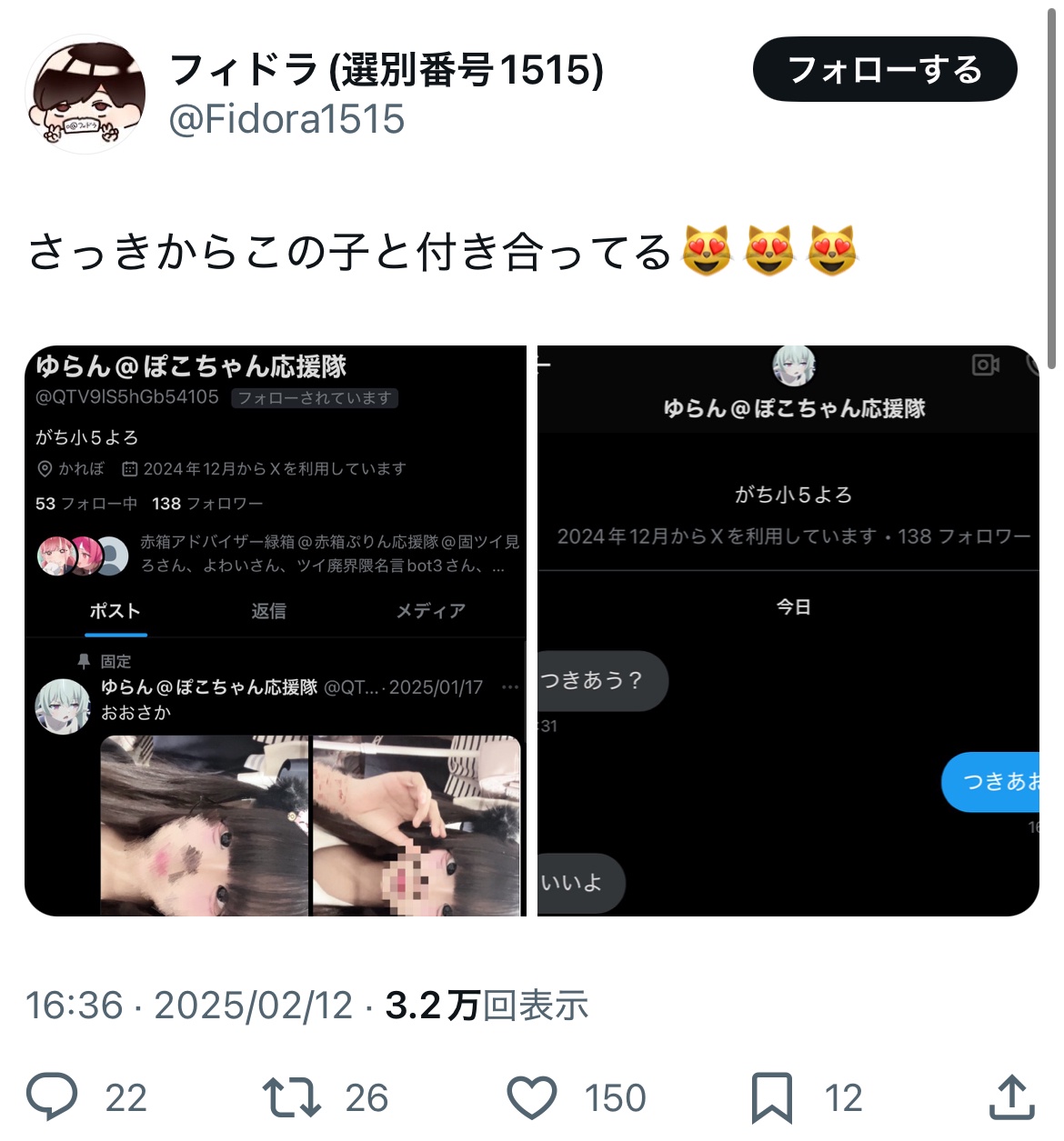Repost this tweet
Viewport: 1064px width, 1141px height.
tap(291, 1096)
